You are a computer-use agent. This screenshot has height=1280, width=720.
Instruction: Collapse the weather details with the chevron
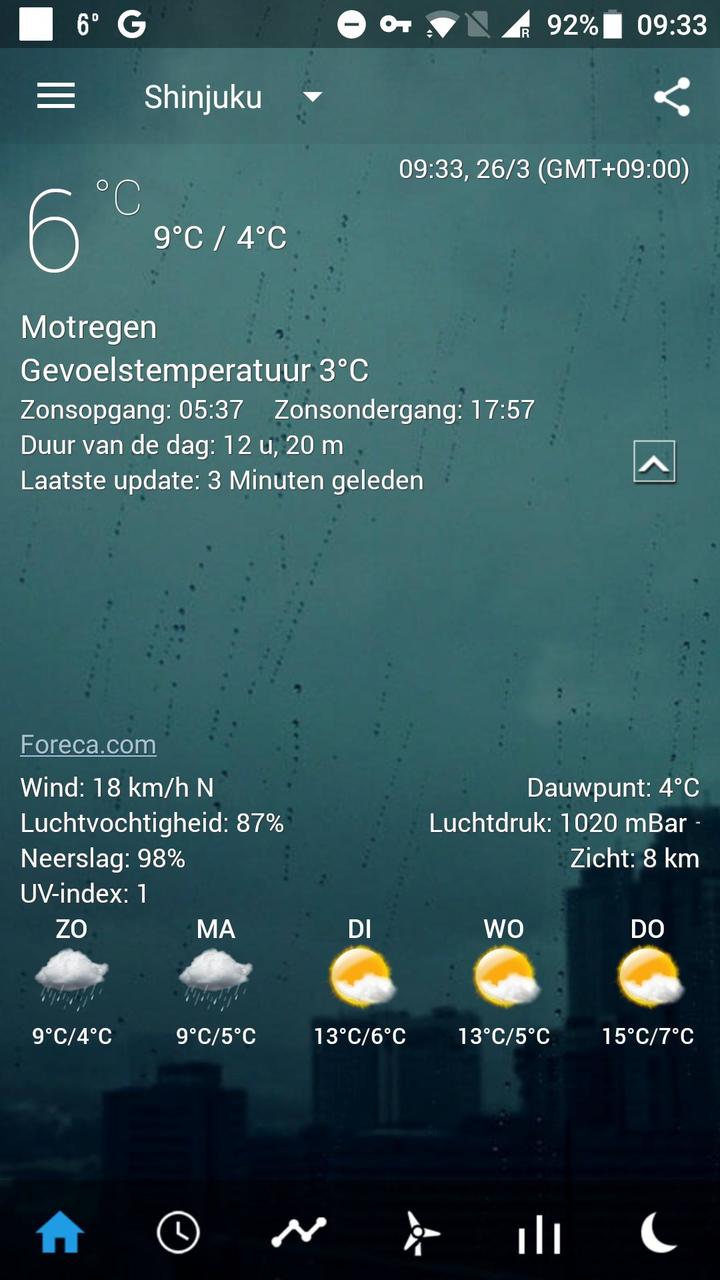[654, 462]
